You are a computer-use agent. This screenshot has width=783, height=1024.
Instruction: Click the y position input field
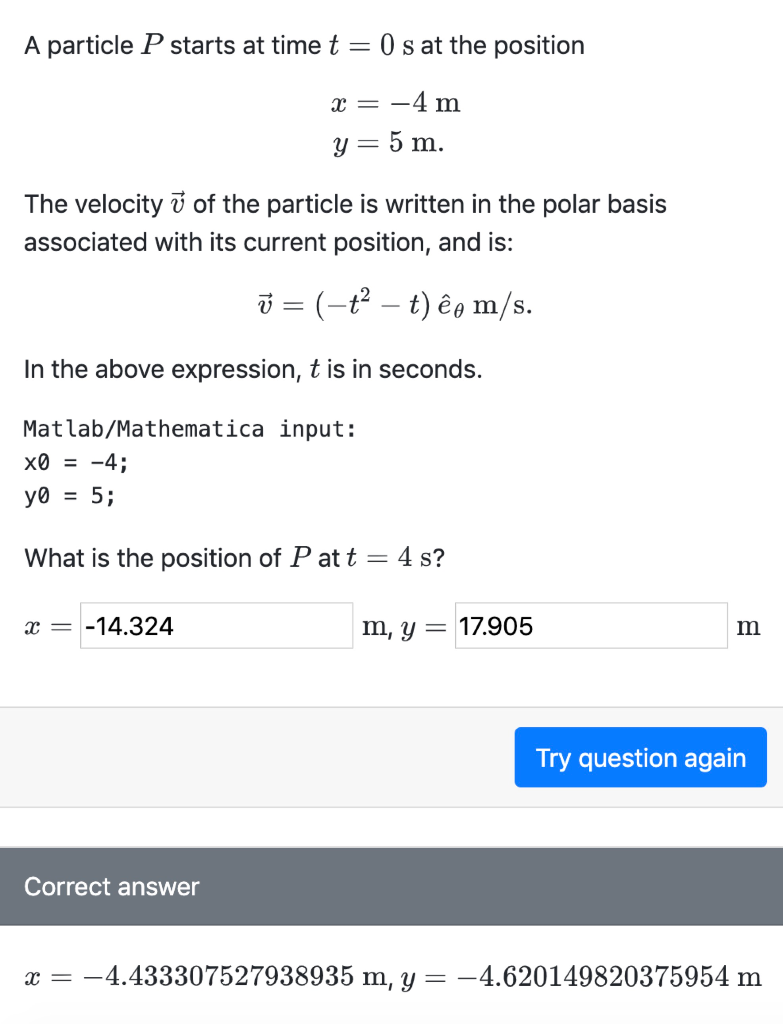590,626
